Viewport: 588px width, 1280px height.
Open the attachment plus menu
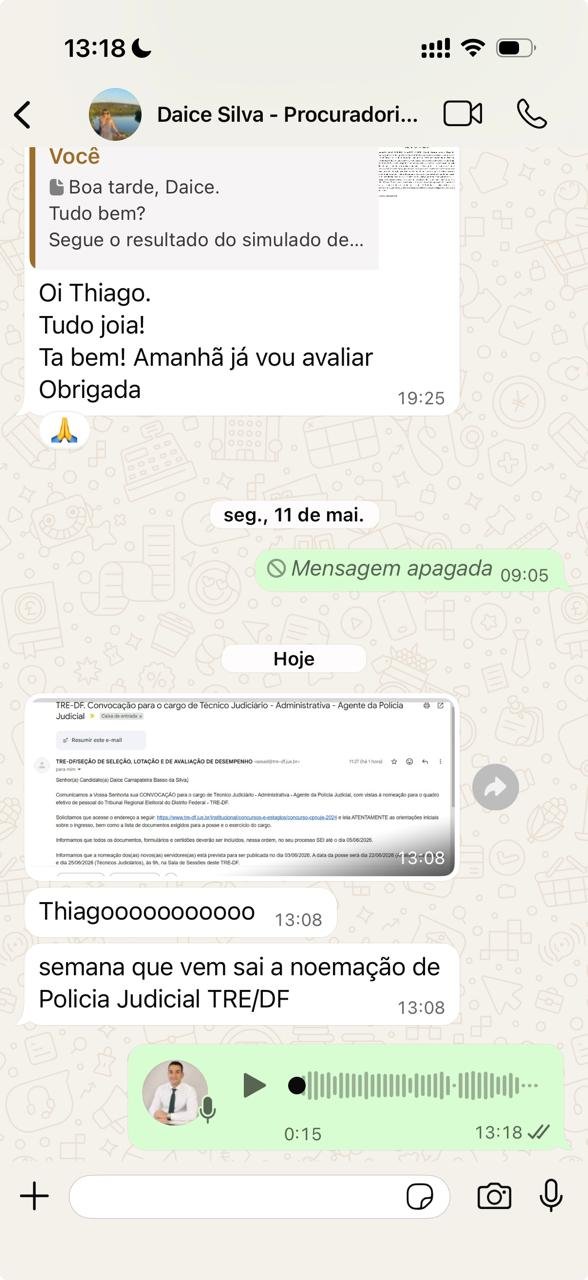click(x=34, y=1195)
